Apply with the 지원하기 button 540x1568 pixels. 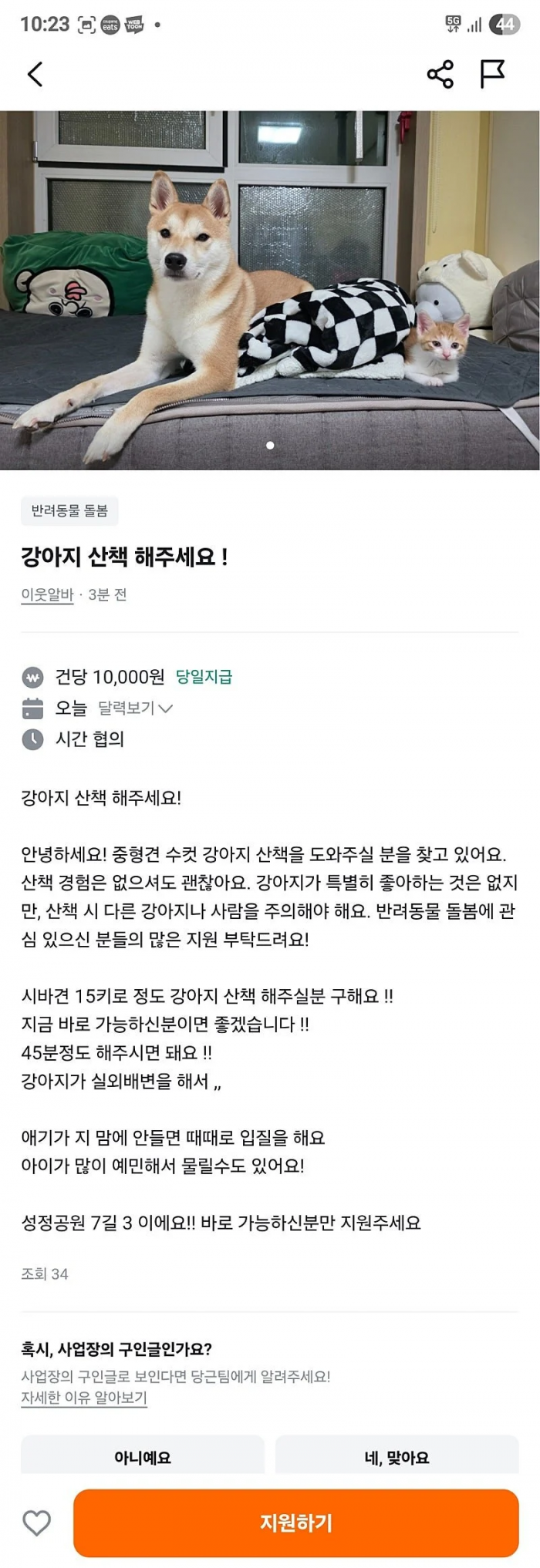pyautogui.click(x=295, y=1523)
